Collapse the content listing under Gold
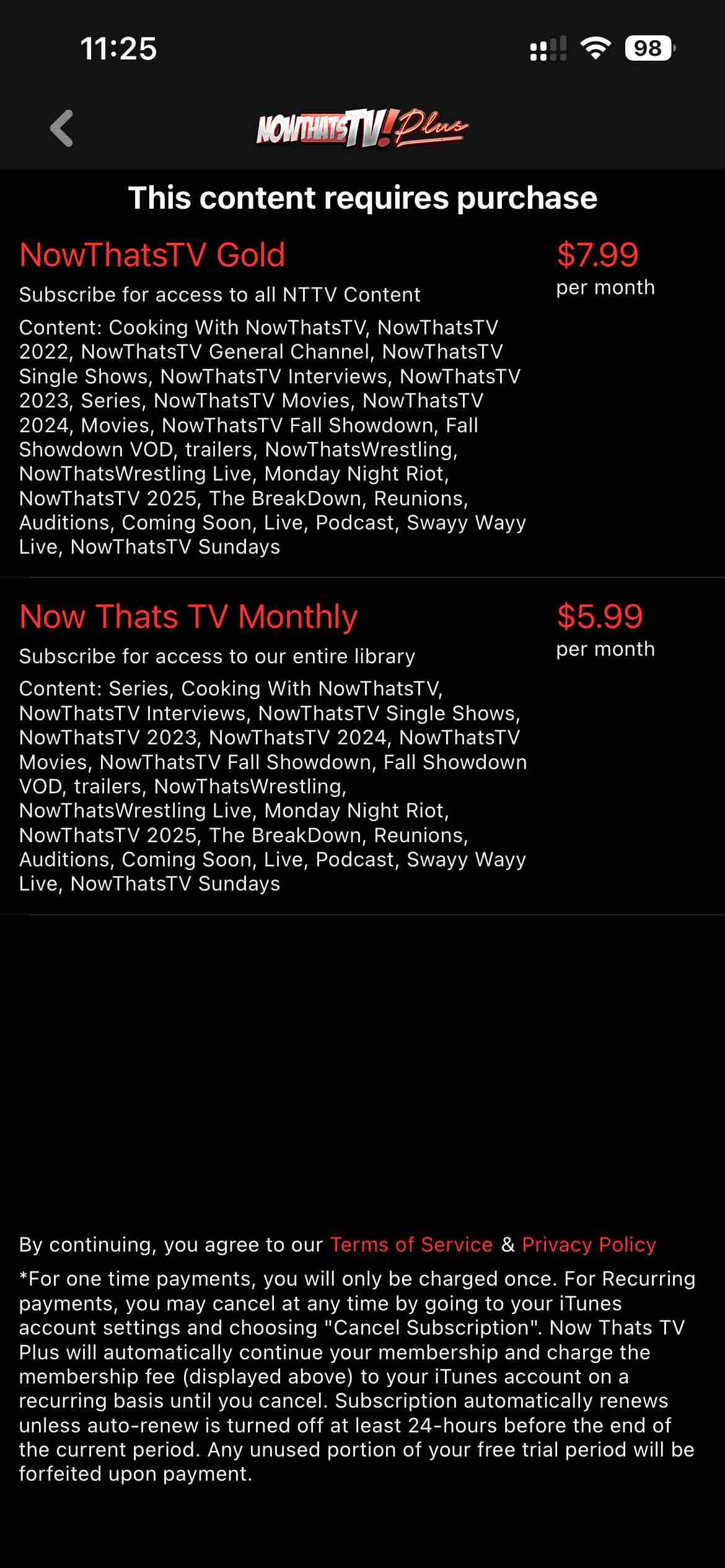The image size is (725, 1568). [x=273, y=437]
